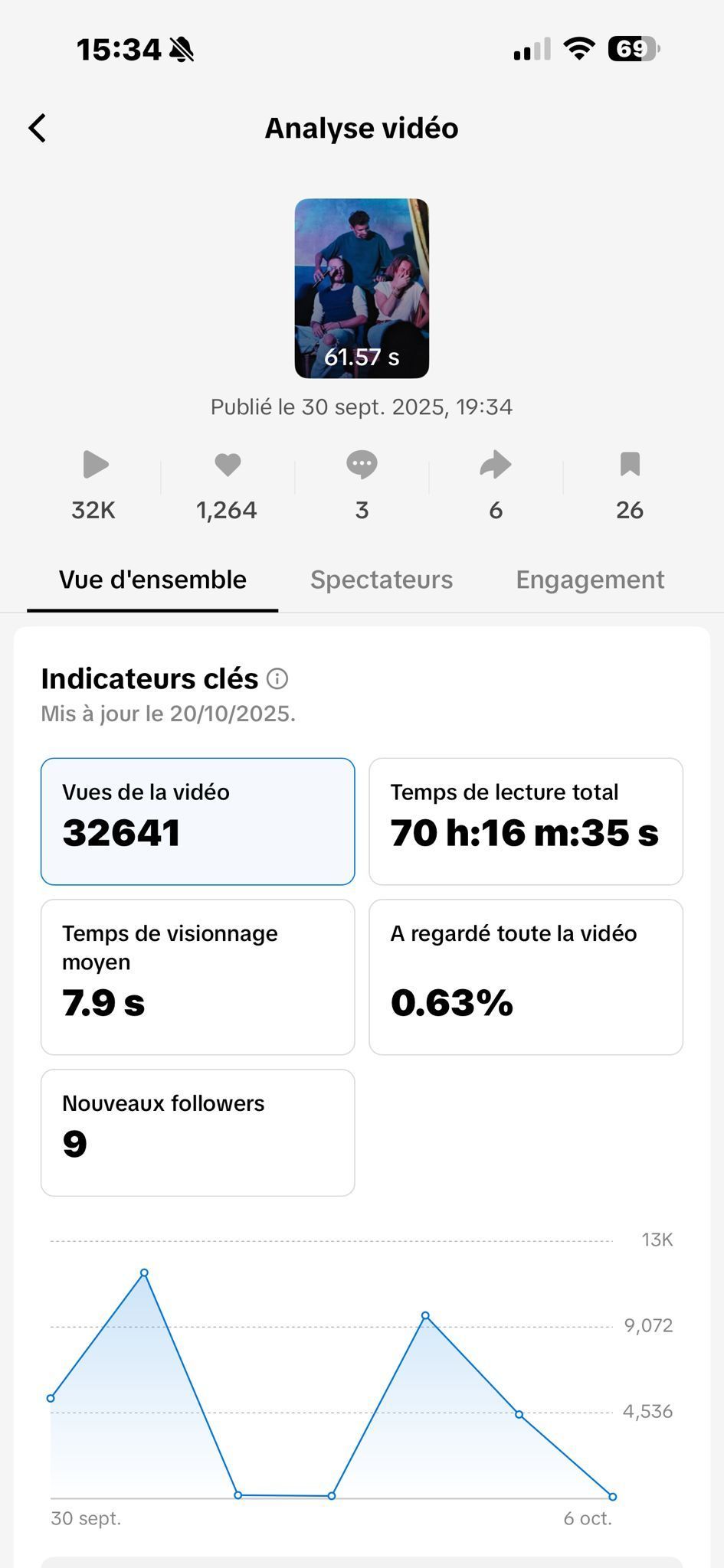Select the Temps de lecture total card
The image size is (724, 1568).
[526, 821]
